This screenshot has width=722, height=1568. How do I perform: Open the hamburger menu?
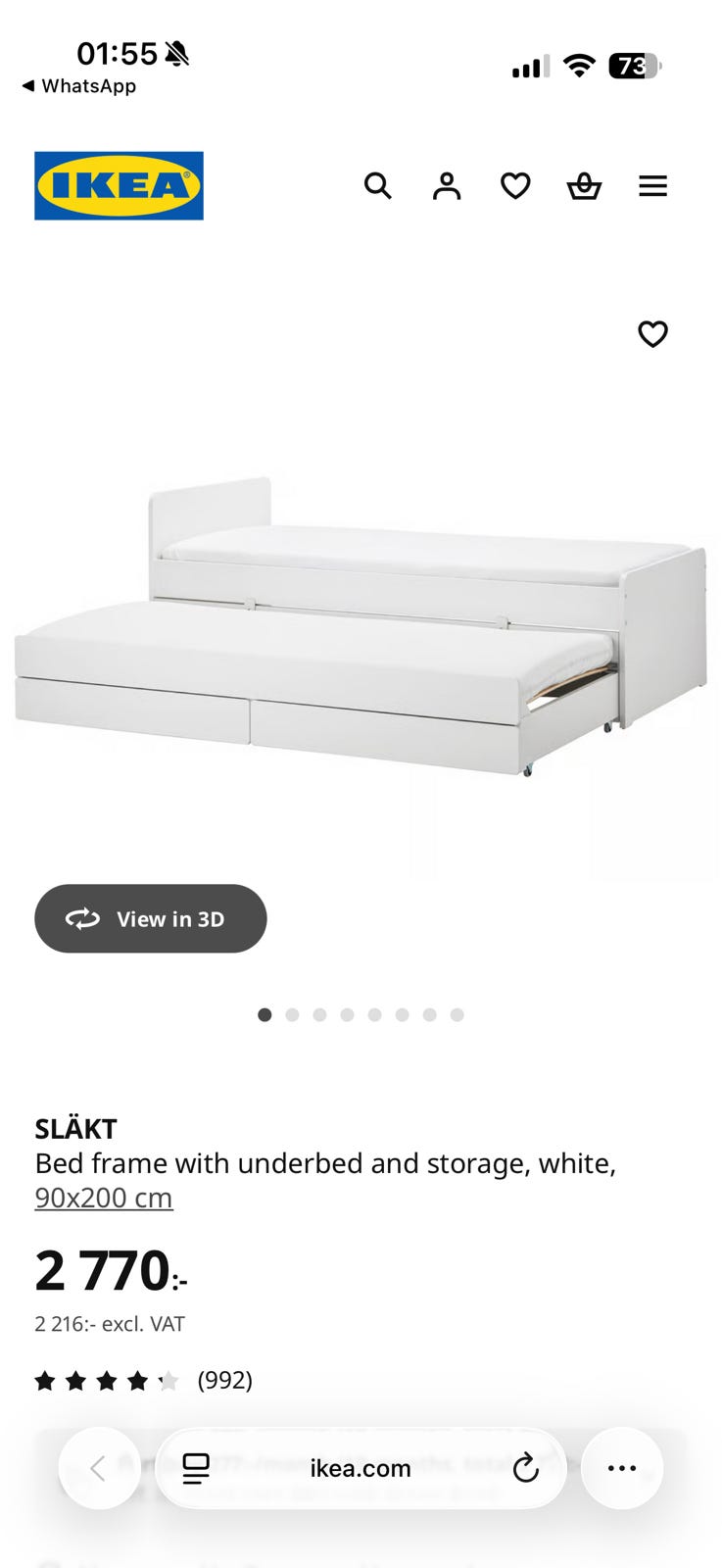click(652, 185)
